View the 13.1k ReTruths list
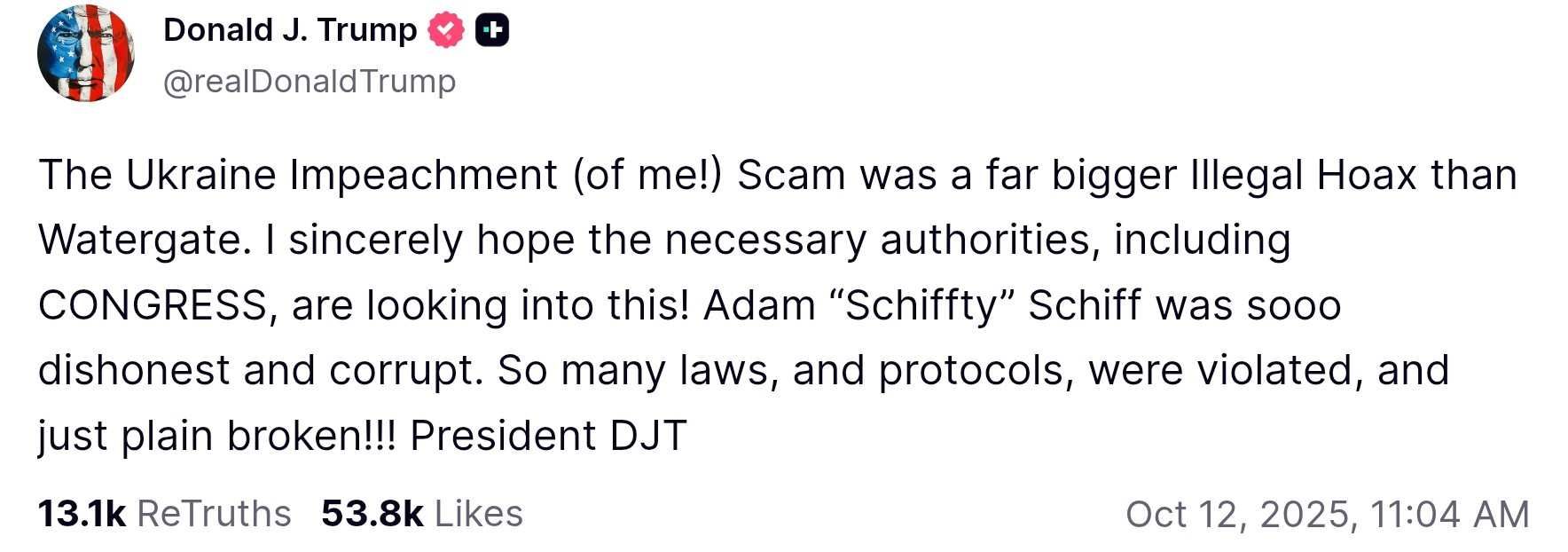This screenshot has height=552, width=1568. [x=164, y=514]
